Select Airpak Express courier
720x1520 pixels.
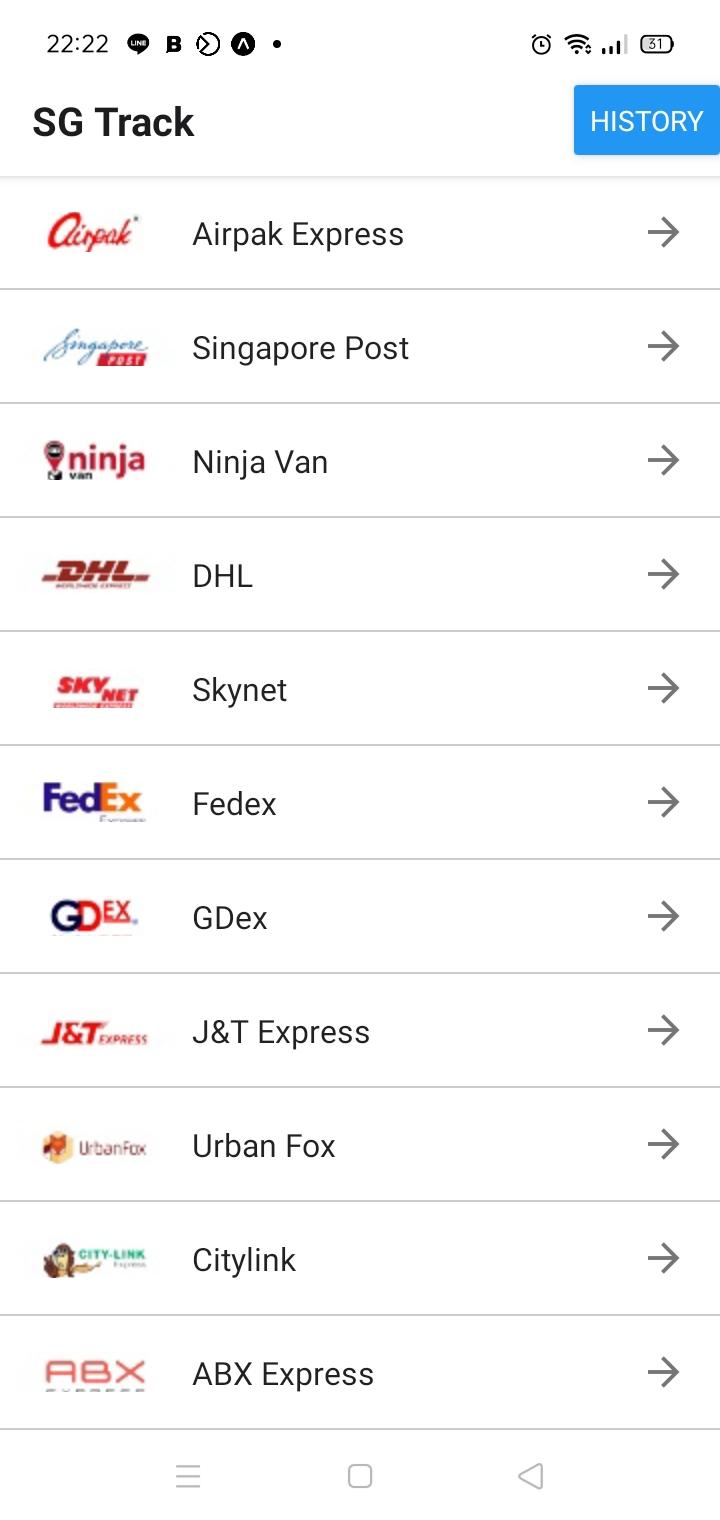point(360,233)
